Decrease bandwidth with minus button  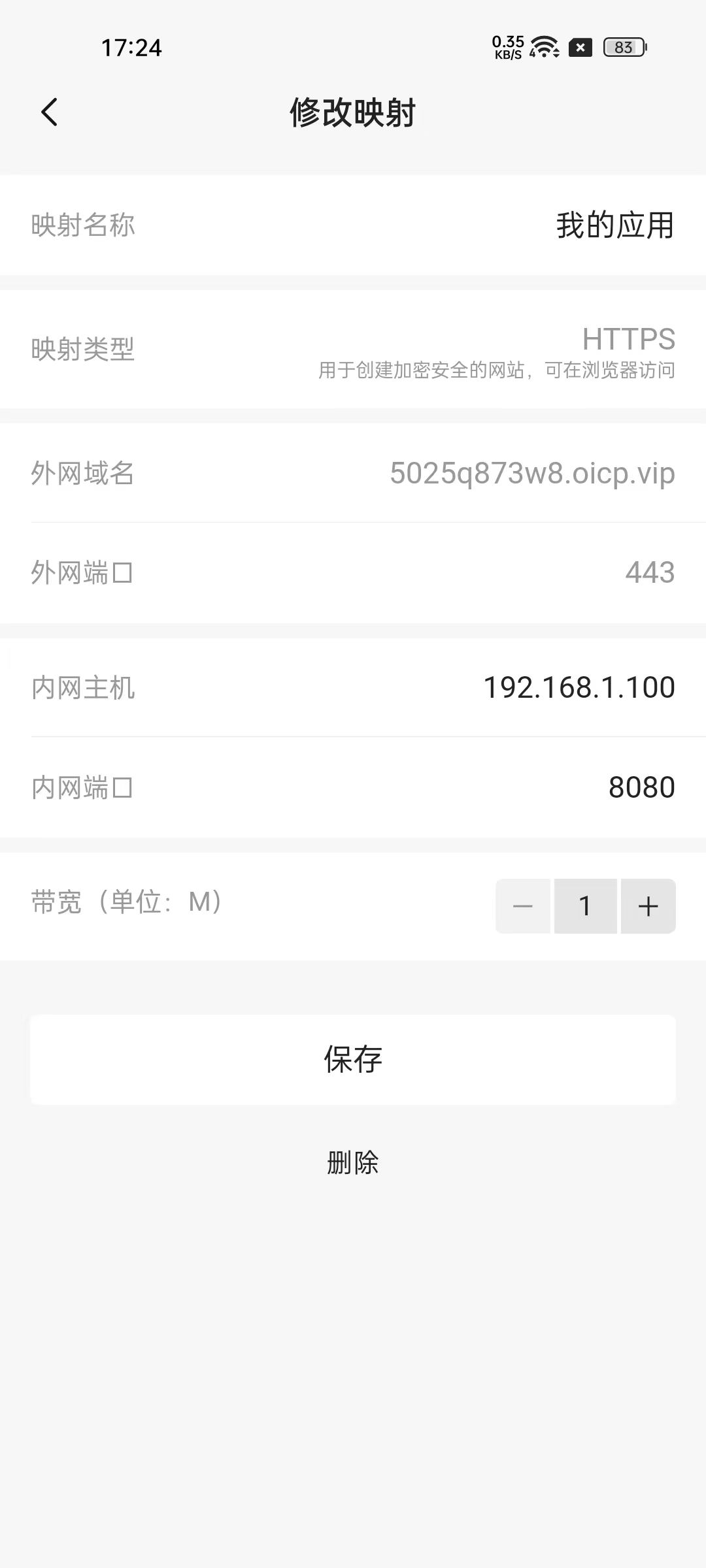pos(523,906)
